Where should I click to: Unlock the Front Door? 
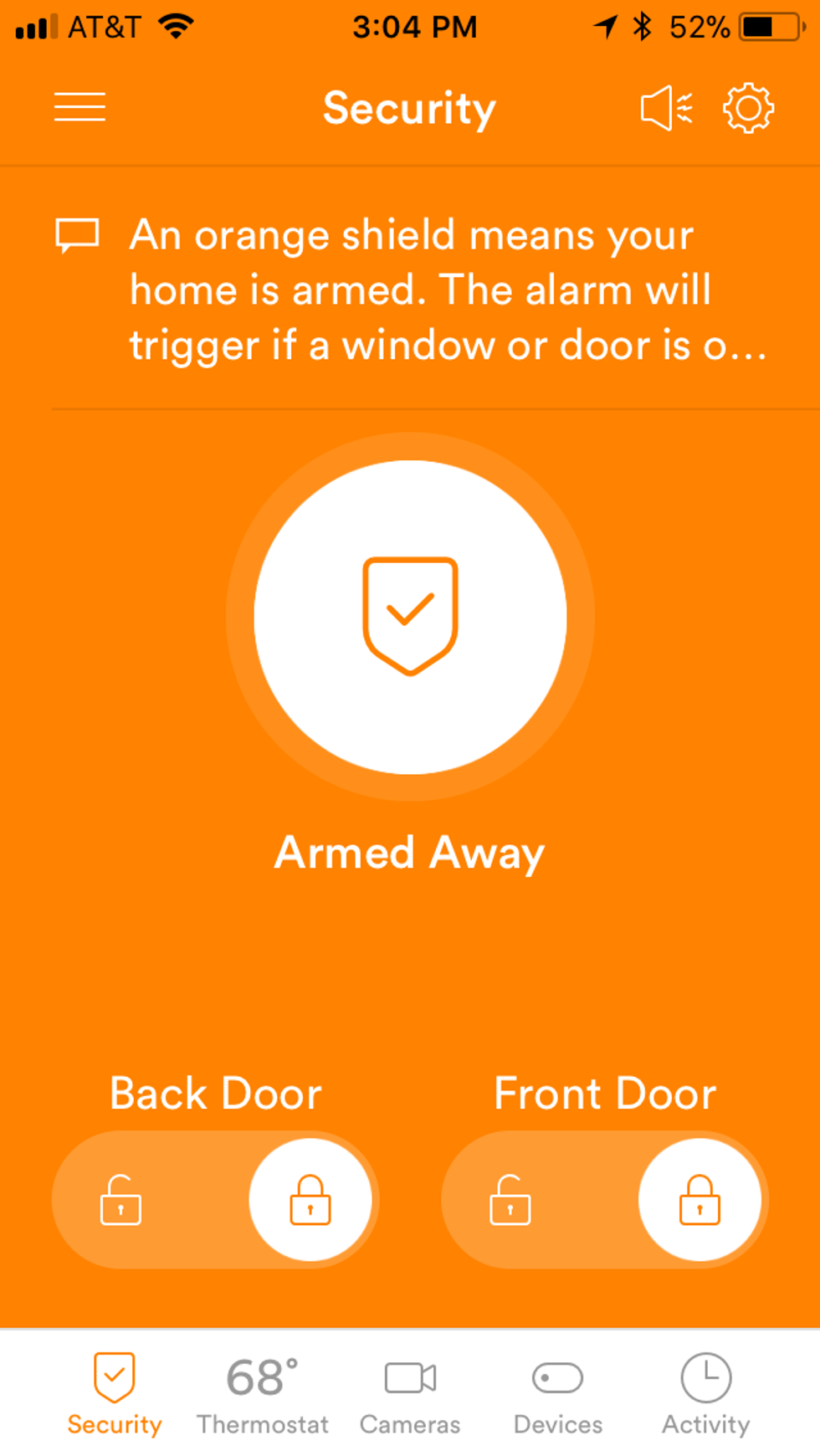[511, 1199]
